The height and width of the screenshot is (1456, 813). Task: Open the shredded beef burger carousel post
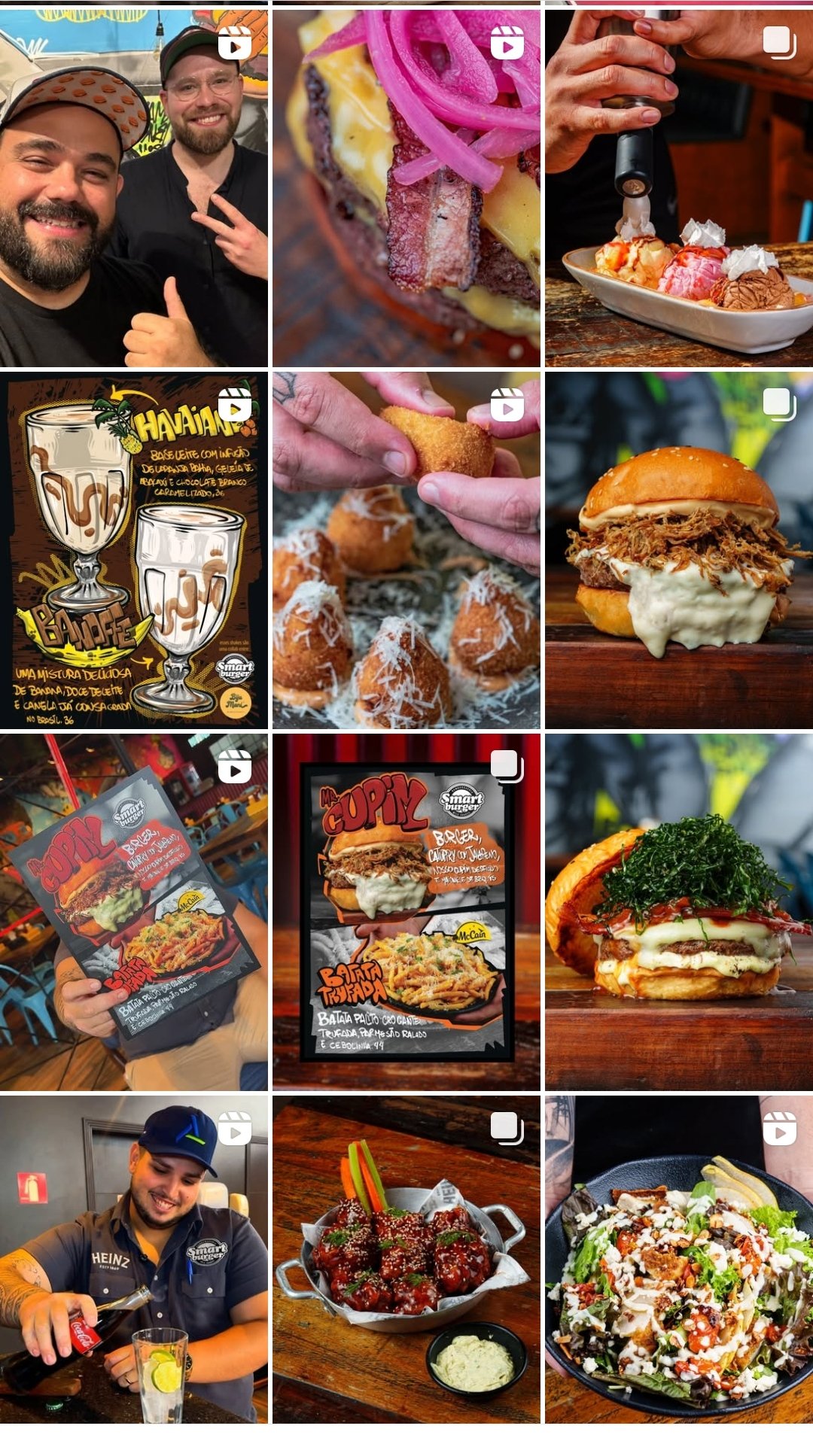point(679,550)
